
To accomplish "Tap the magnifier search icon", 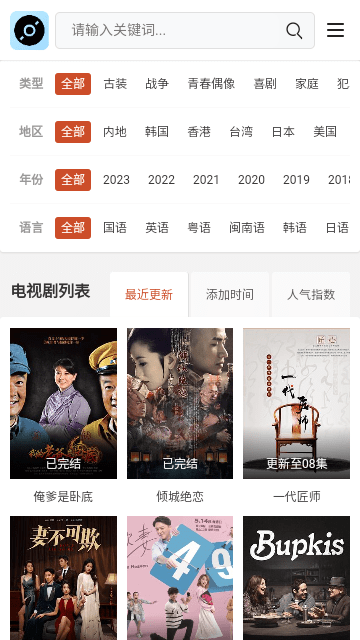I will (294, 31).
